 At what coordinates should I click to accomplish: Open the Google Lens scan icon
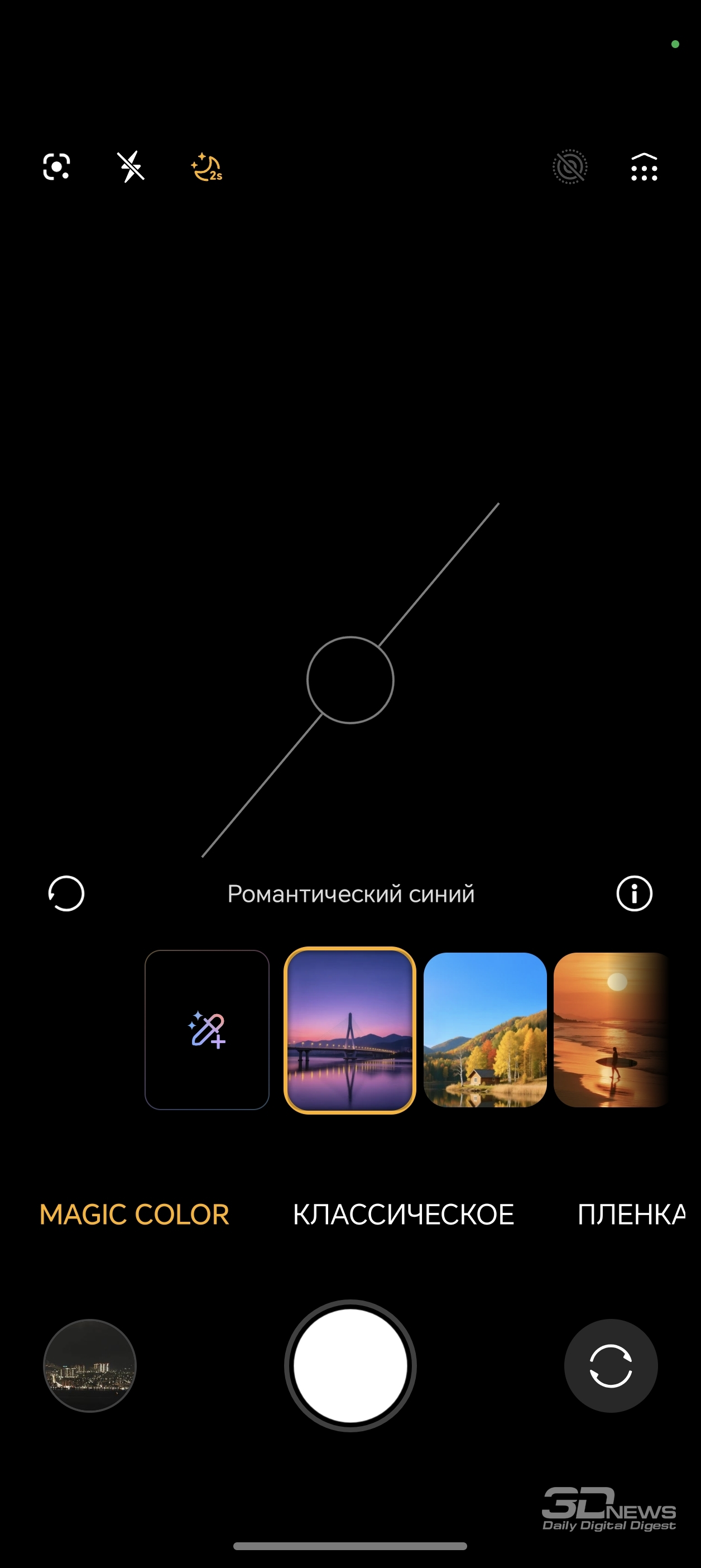(x=56, y=167)
